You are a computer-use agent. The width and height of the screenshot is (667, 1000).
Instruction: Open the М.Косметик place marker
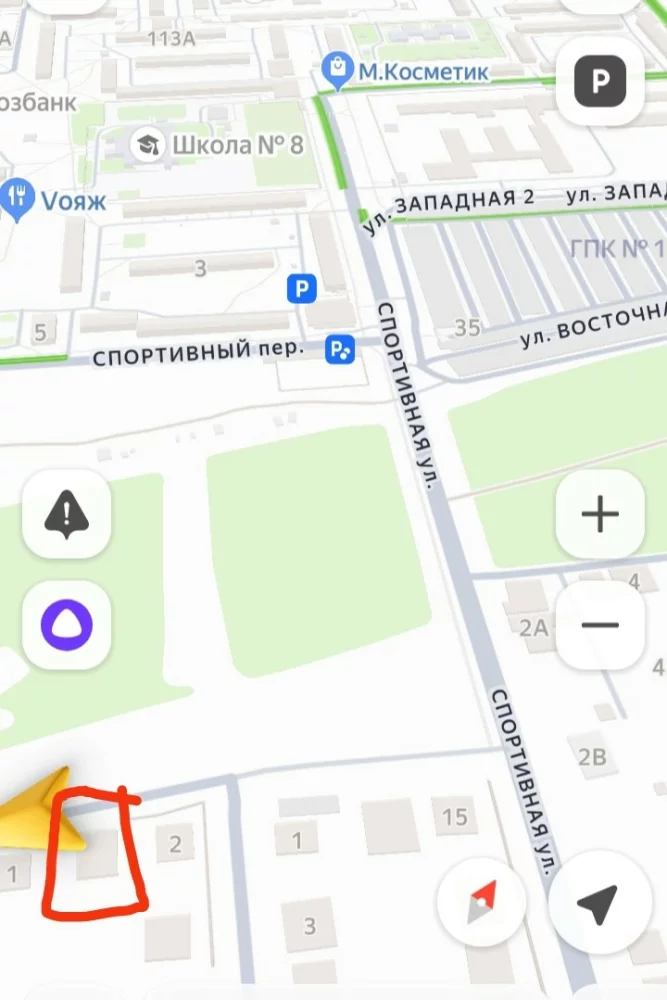(x=340, y=70)
